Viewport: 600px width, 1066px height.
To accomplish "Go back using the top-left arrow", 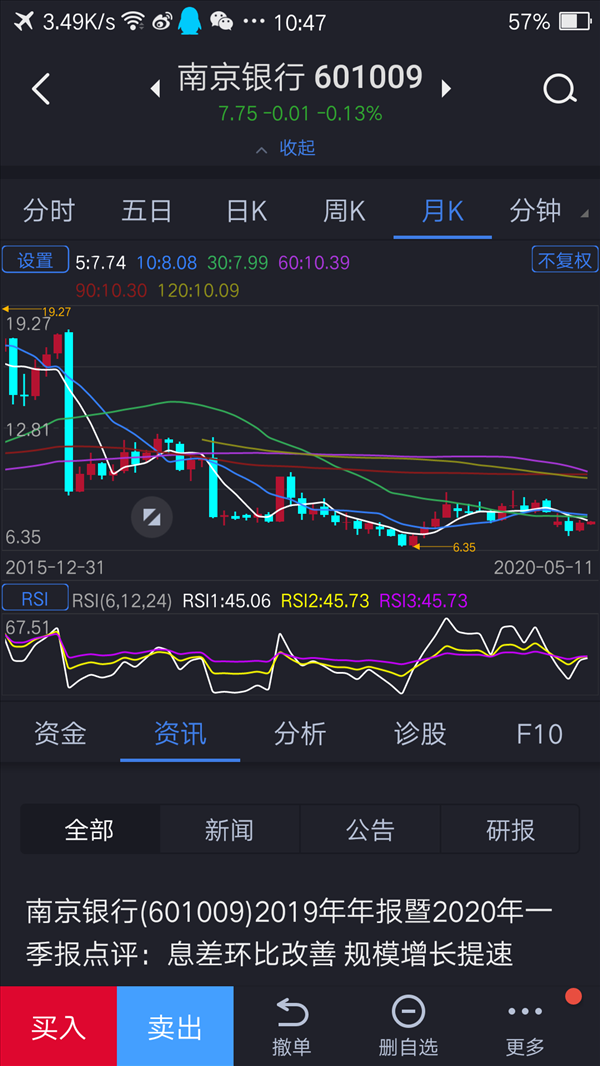I will click(41, 89).
